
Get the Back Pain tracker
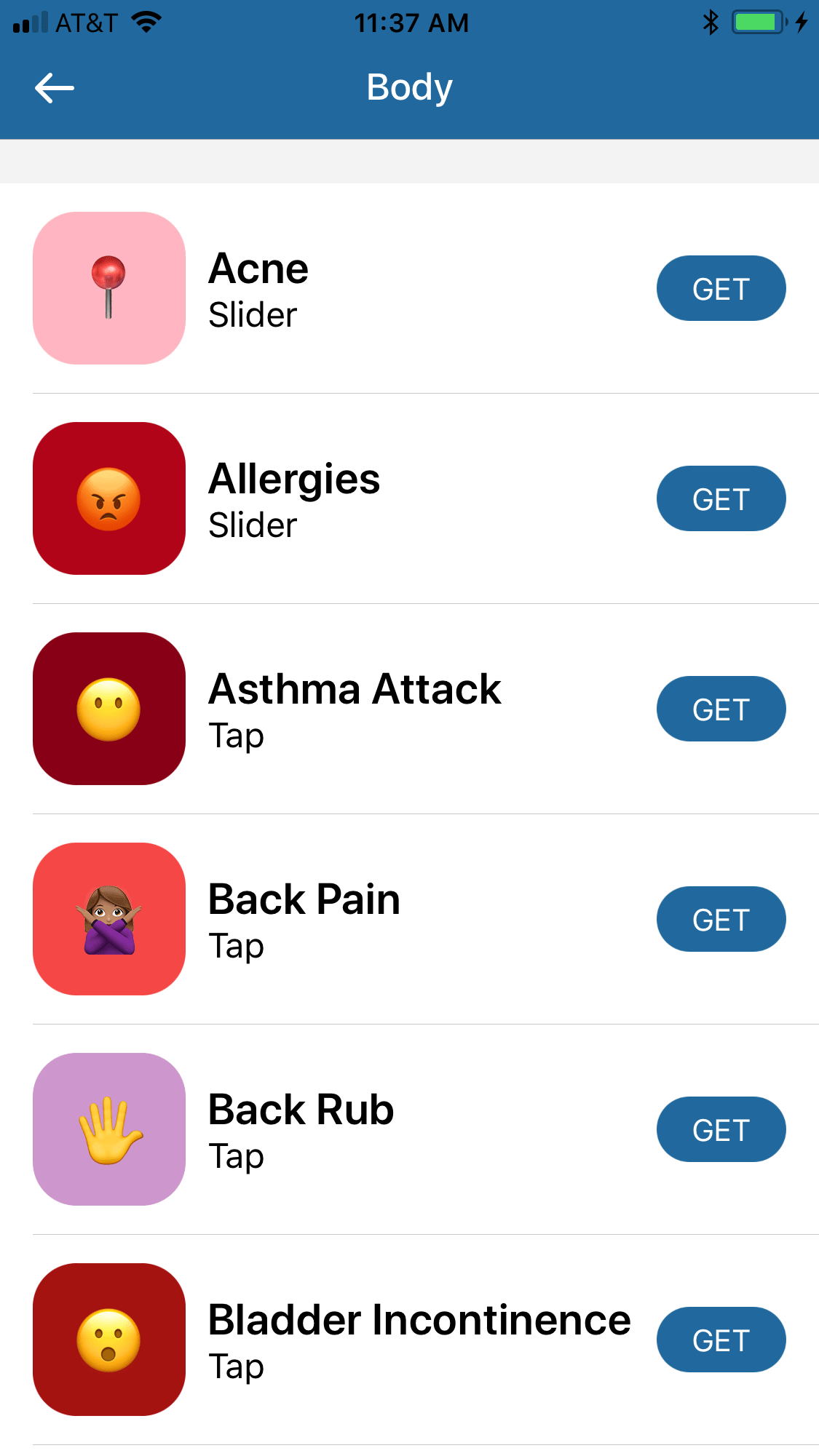pos(721,919)
